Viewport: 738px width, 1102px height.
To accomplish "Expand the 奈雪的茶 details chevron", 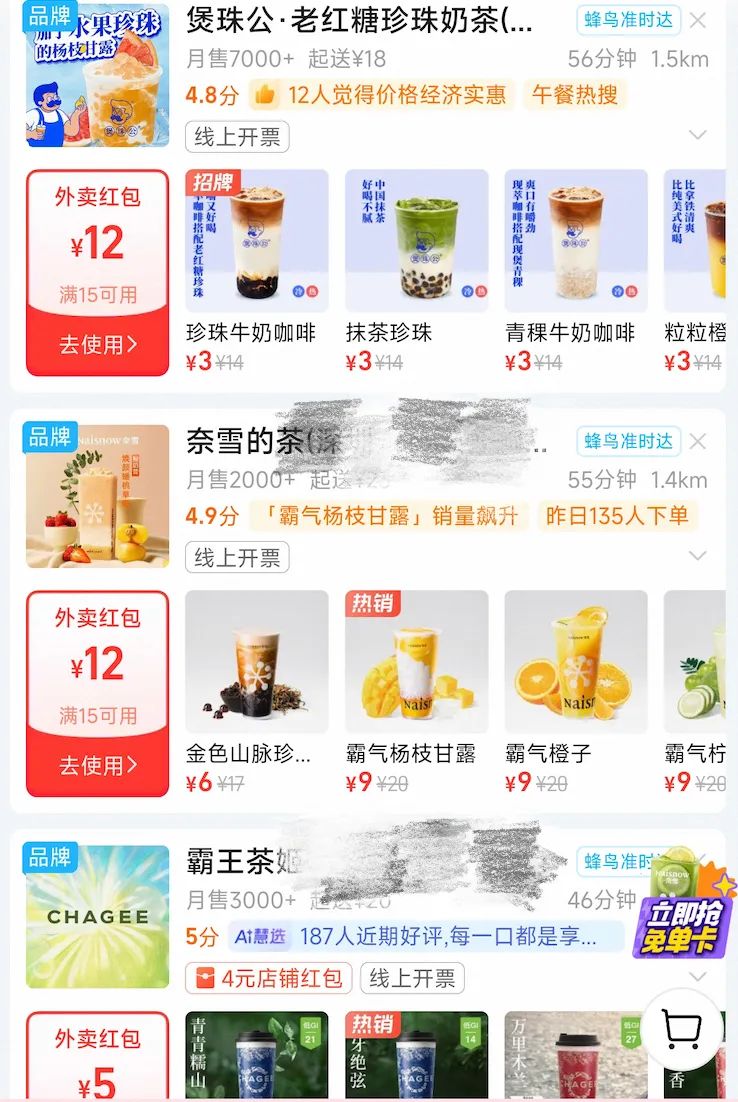I will pyautogui.click(x=697, y=556).
